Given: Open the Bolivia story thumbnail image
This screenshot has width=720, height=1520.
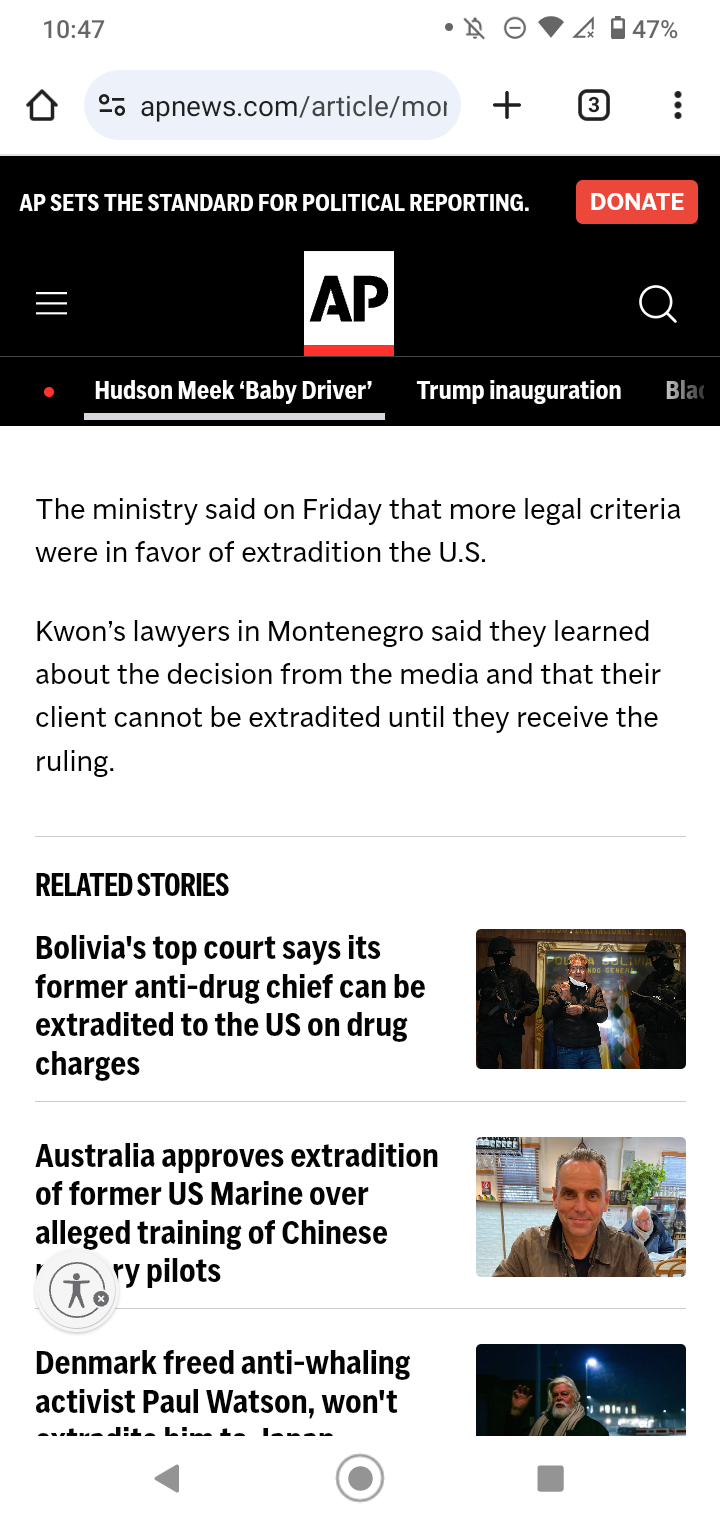Looking at the screenshot, I should (x=581, y=999).
